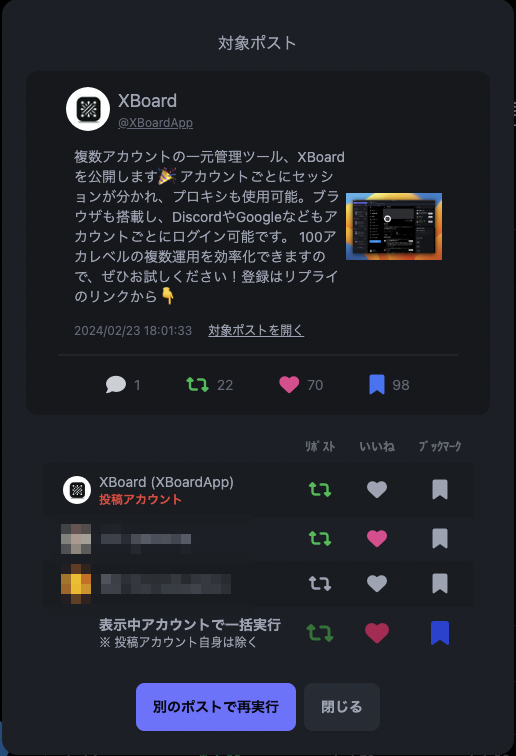Tap the repost icon for XBoard (XBoardApp)

[x=320, y=489]
